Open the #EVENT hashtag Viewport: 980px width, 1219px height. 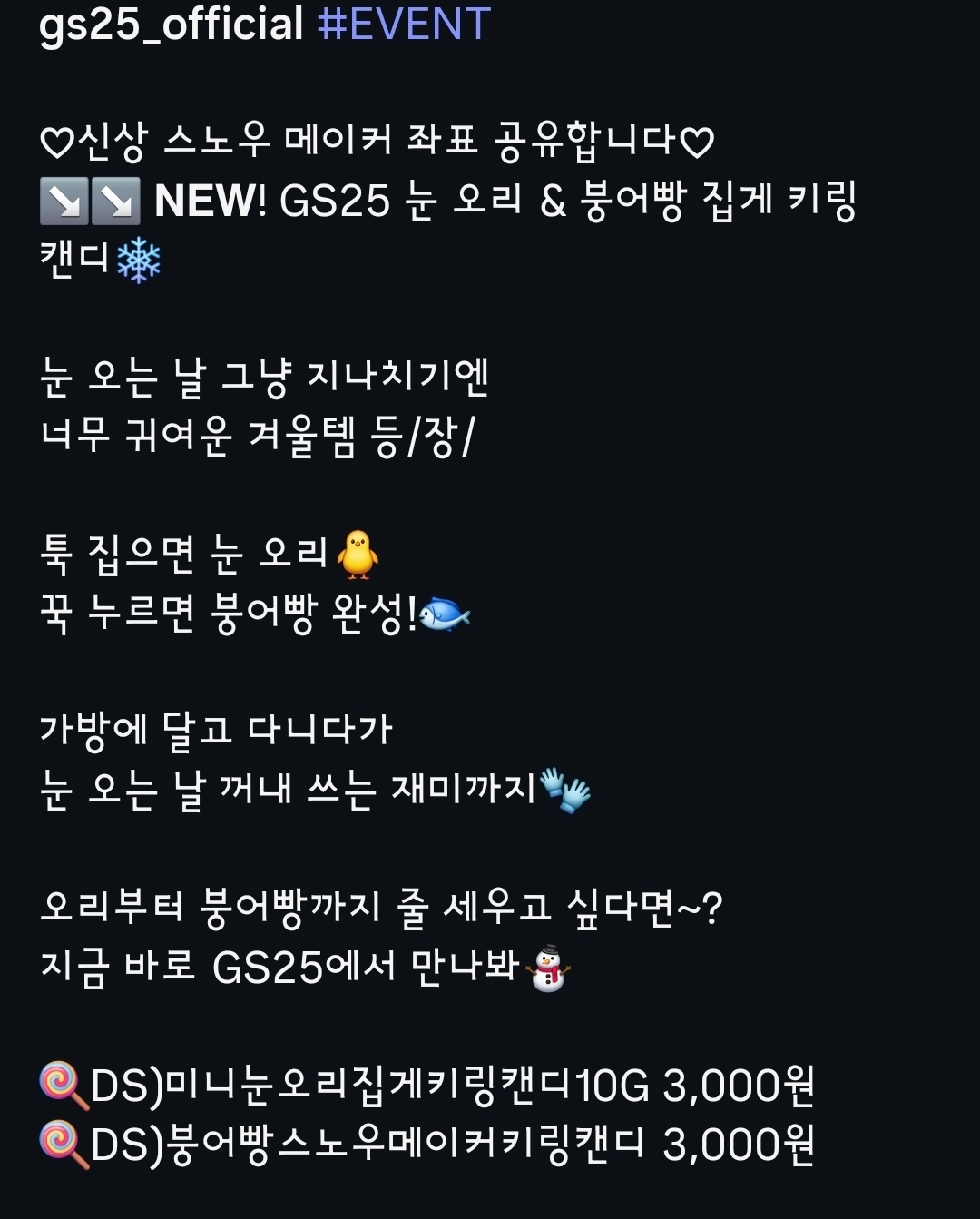click(404, 25)
